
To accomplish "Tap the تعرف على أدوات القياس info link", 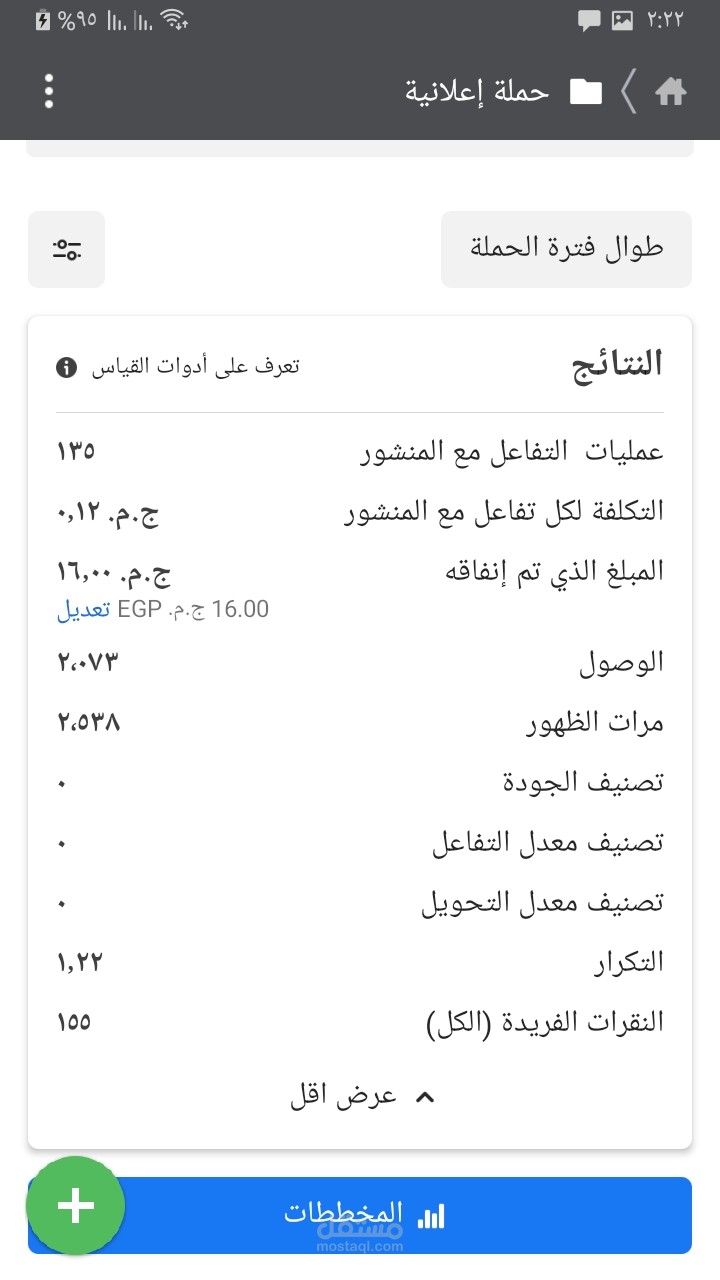I will point(180,367).
